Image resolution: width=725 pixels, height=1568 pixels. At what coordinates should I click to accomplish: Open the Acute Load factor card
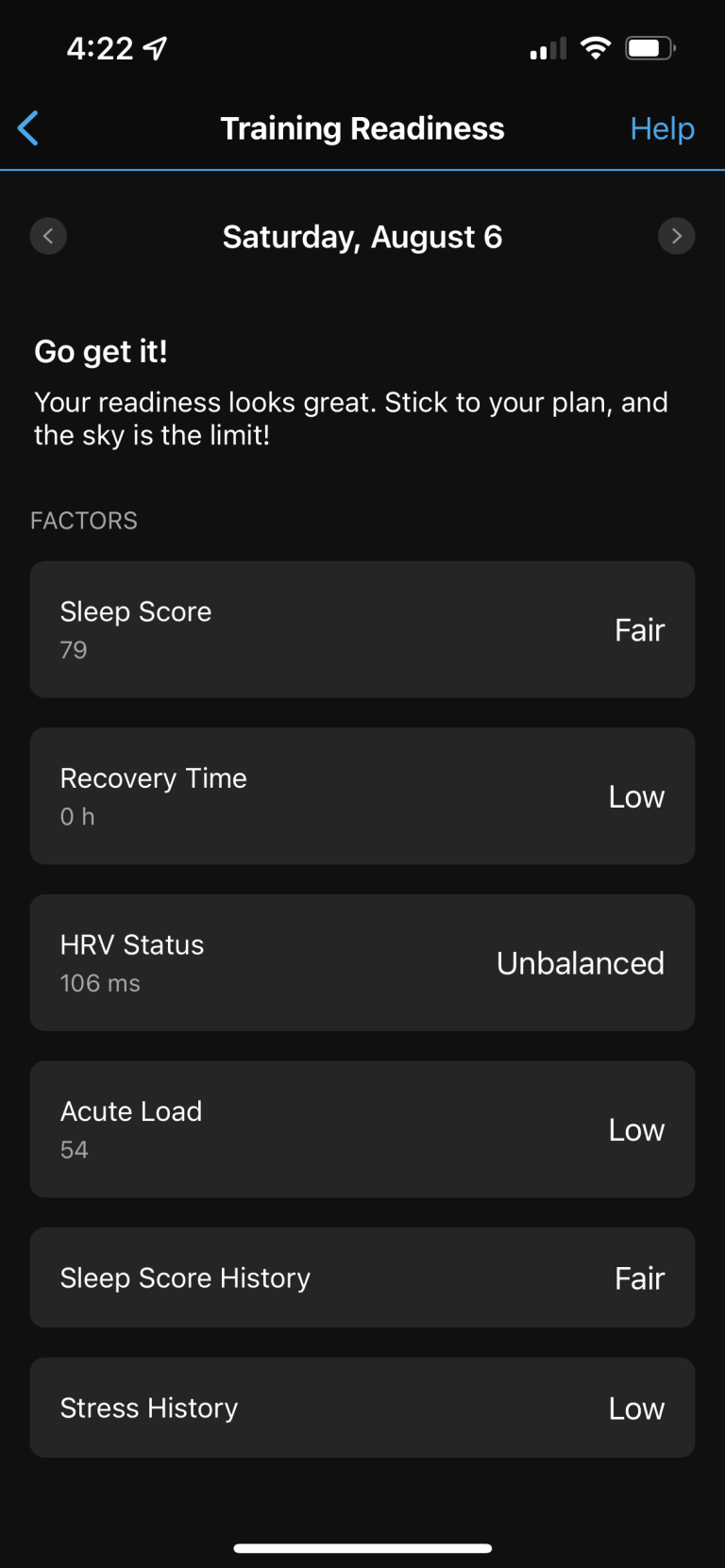tap(362, 1129)
